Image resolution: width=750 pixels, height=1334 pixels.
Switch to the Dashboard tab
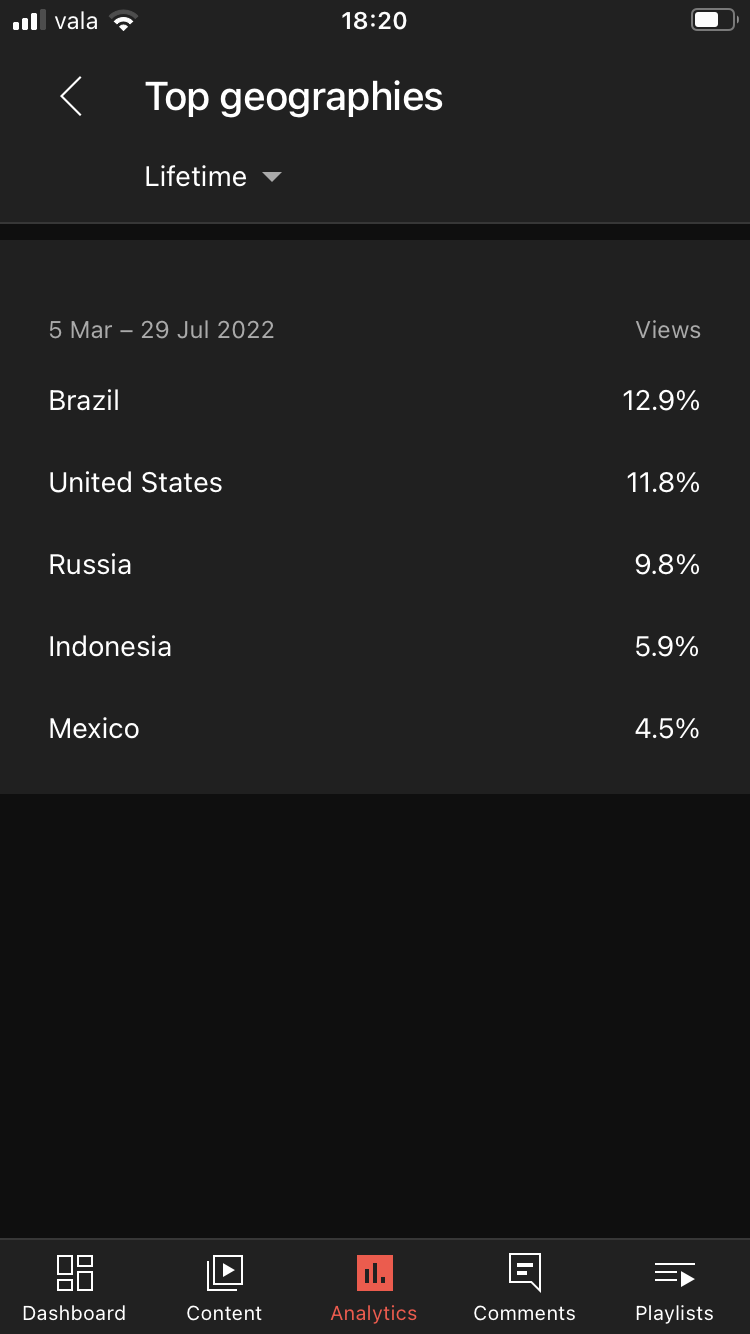tap(75, 1288)
